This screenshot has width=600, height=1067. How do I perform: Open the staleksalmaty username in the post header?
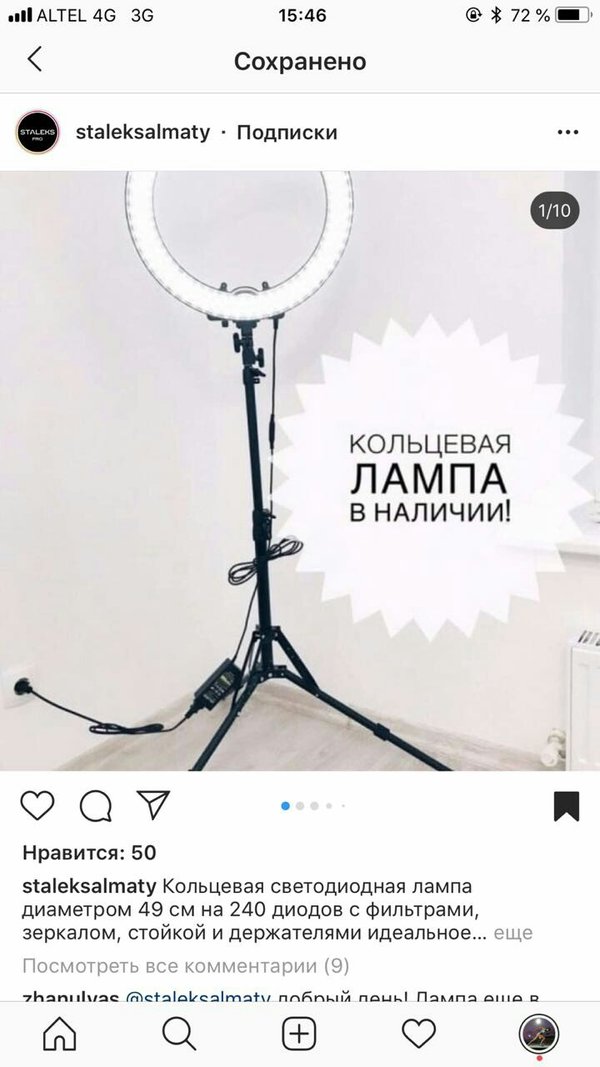tap(143, 132)
